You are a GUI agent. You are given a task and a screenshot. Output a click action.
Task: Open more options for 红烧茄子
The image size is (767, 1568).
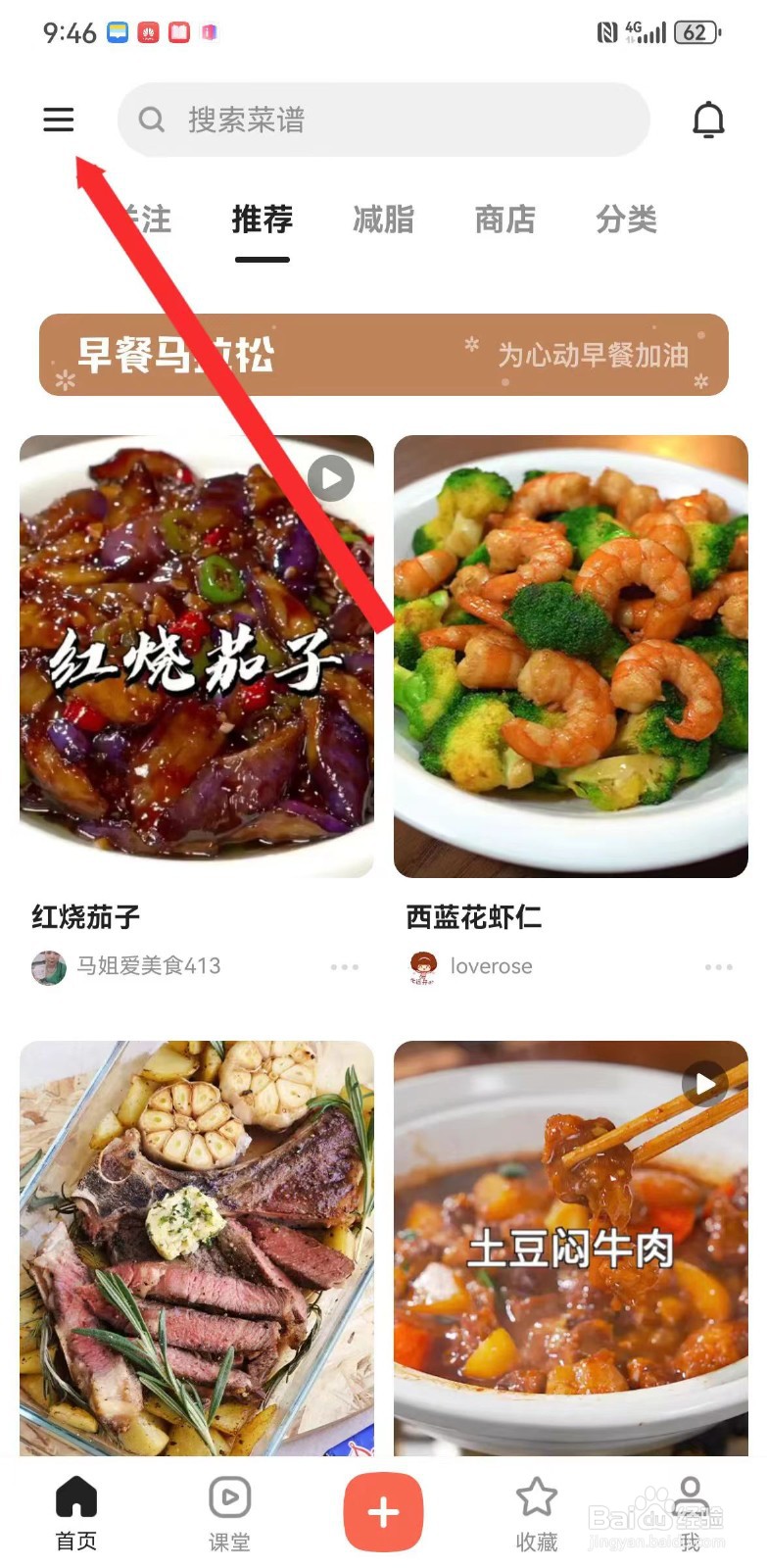point(344,967)
